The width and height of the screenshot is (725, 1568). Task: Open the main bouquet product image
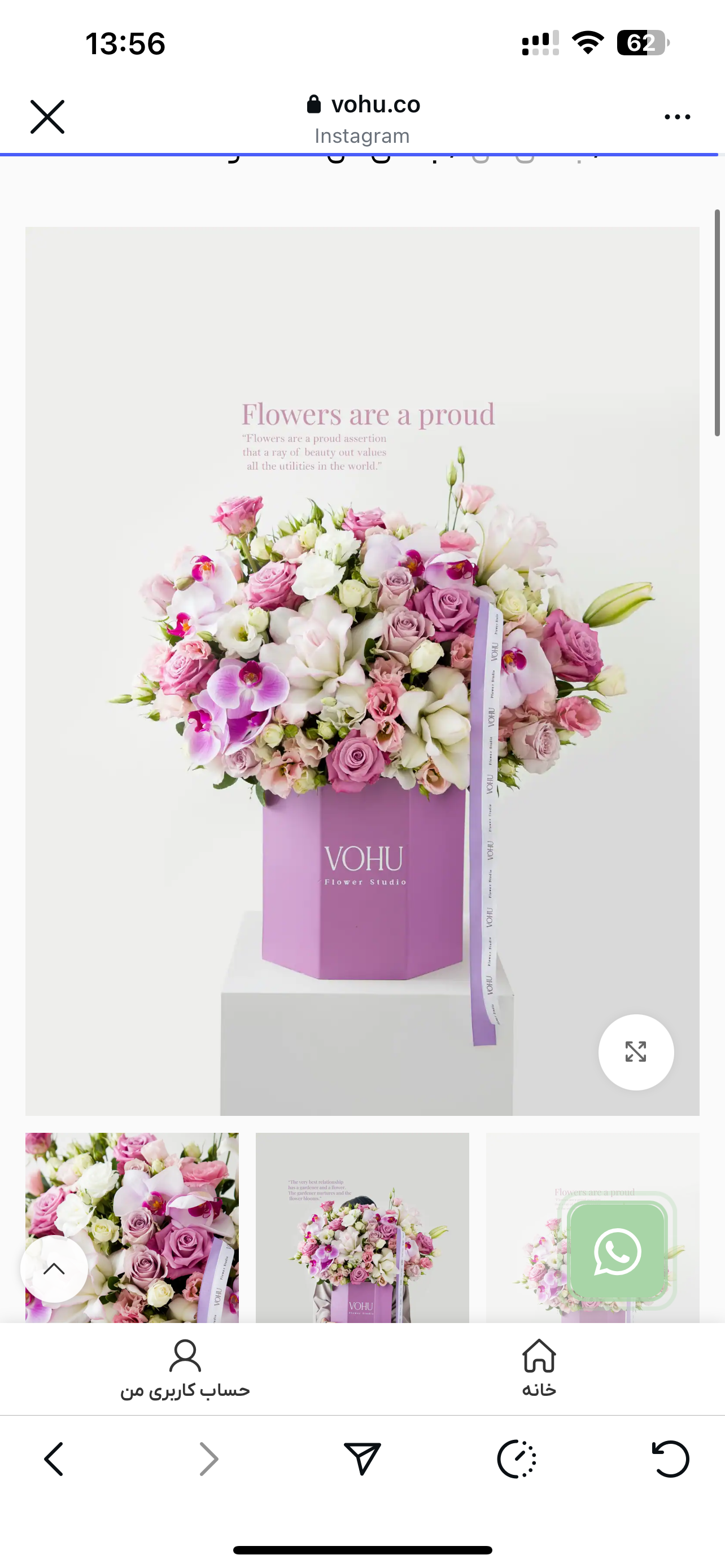pos(362,669)
